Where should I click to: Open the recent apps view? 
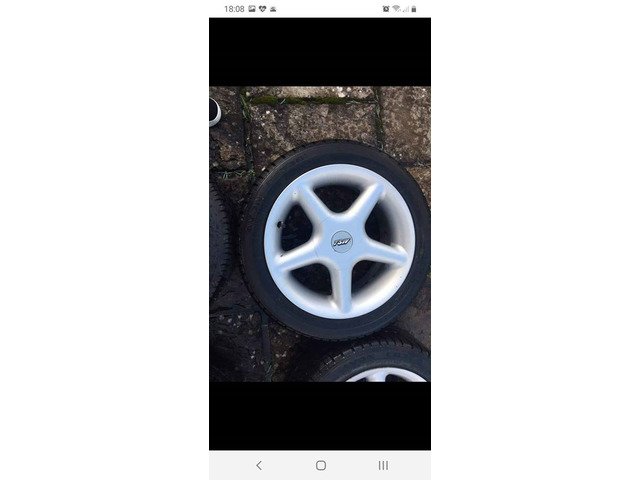(x=383, y=465)
